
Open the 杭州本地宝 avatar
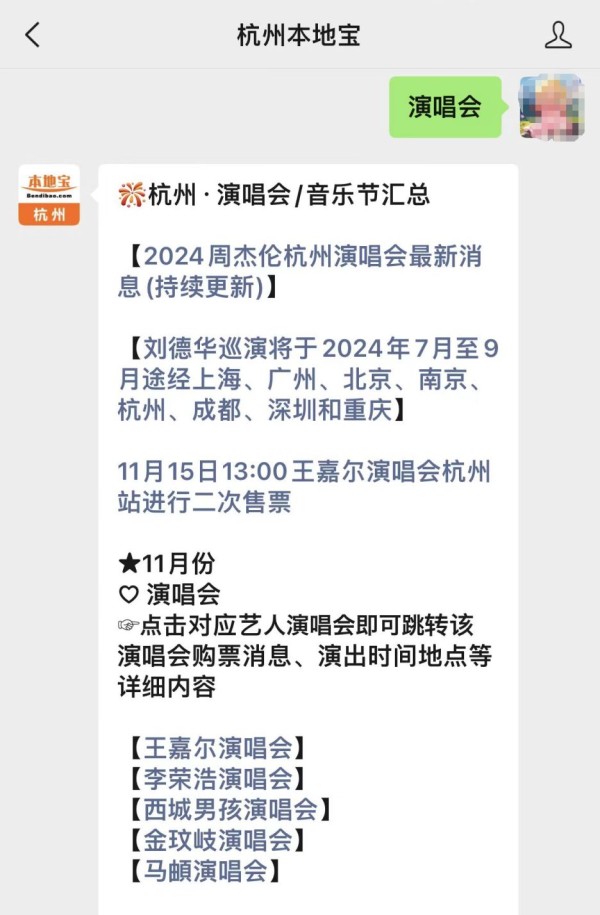[x=49, y=195]
